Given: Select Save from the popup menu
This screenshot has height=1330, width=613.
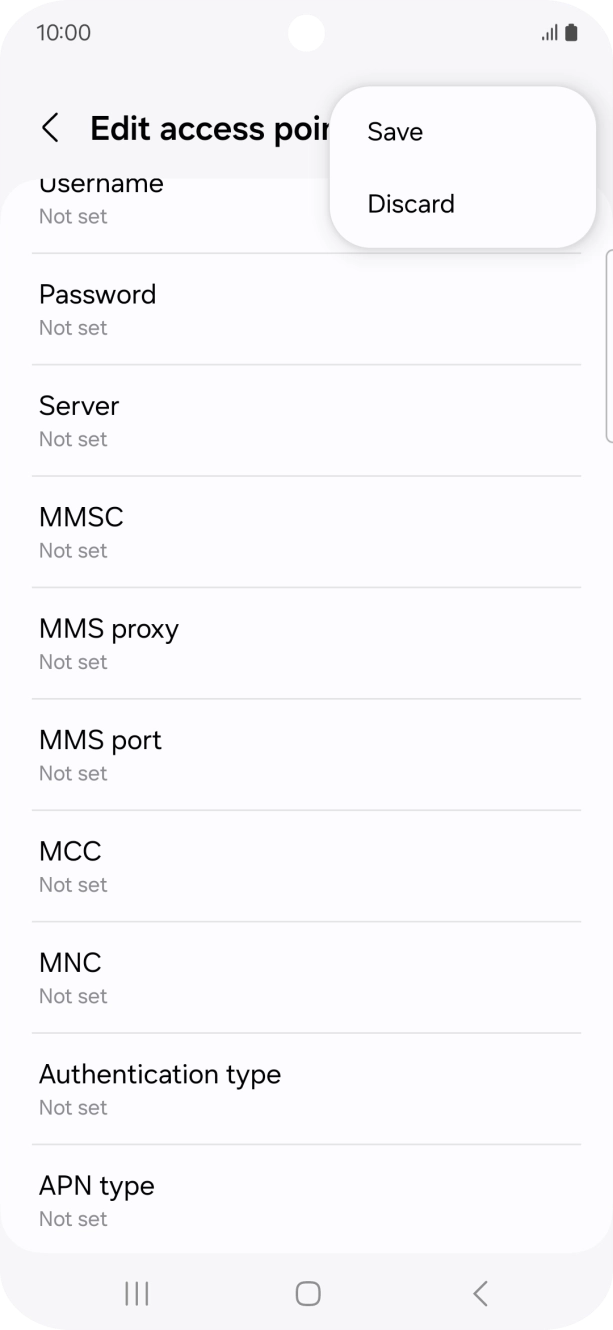Looking at the screenshot, I should [396, 132].
